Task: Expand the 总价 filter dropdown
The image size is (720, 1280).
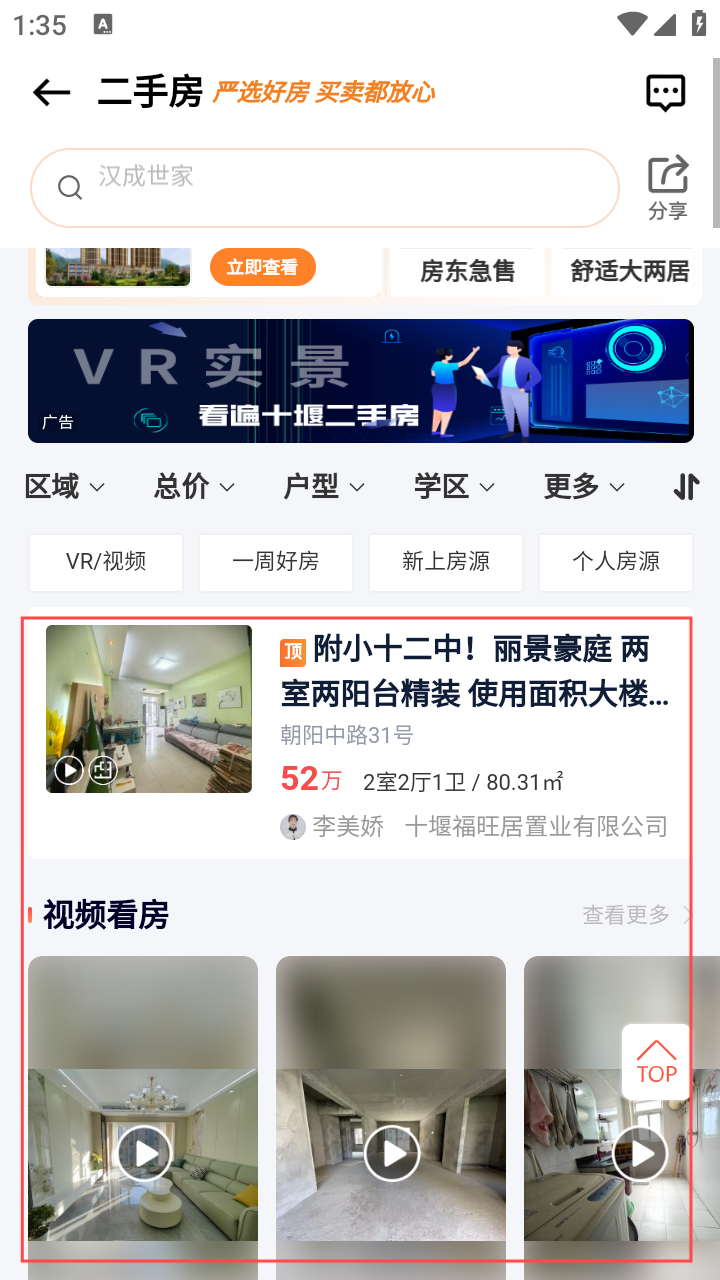Action: pos(194,487)
